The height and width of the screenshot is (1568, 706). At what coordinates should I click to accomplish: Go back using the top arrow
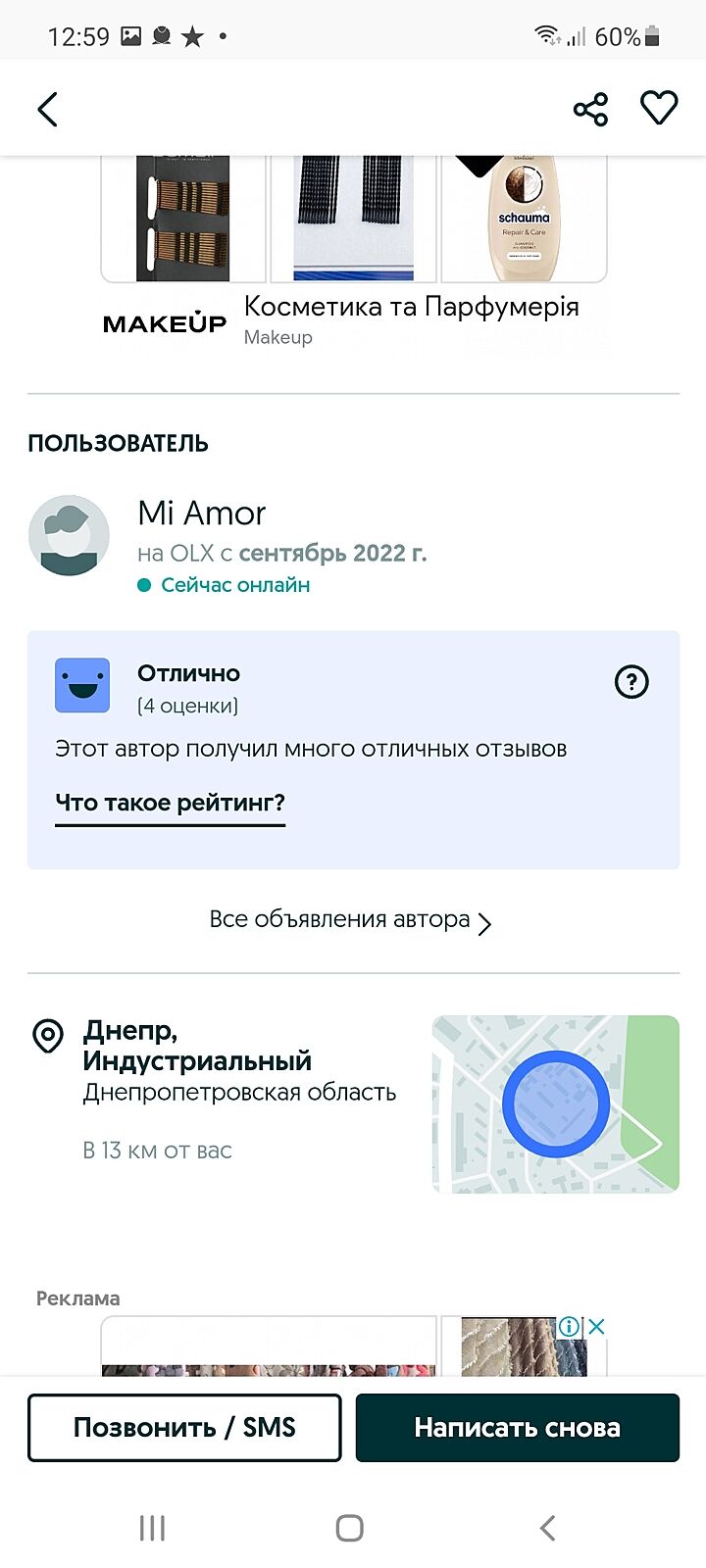47,109
